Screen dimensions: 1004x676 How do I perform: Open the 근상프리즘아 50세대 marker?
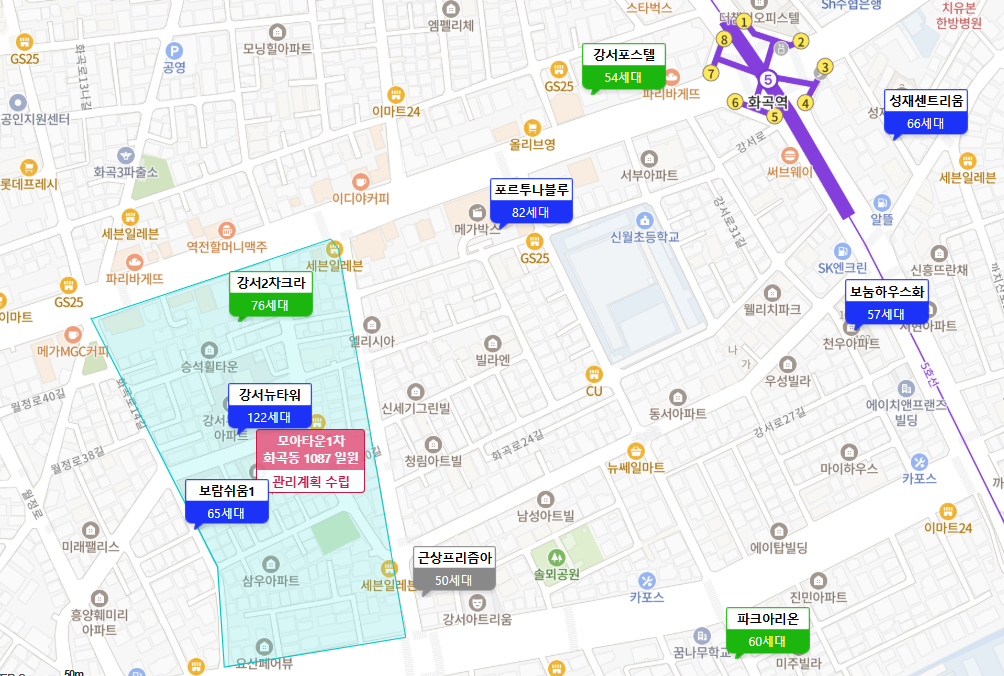coord(454,569)
